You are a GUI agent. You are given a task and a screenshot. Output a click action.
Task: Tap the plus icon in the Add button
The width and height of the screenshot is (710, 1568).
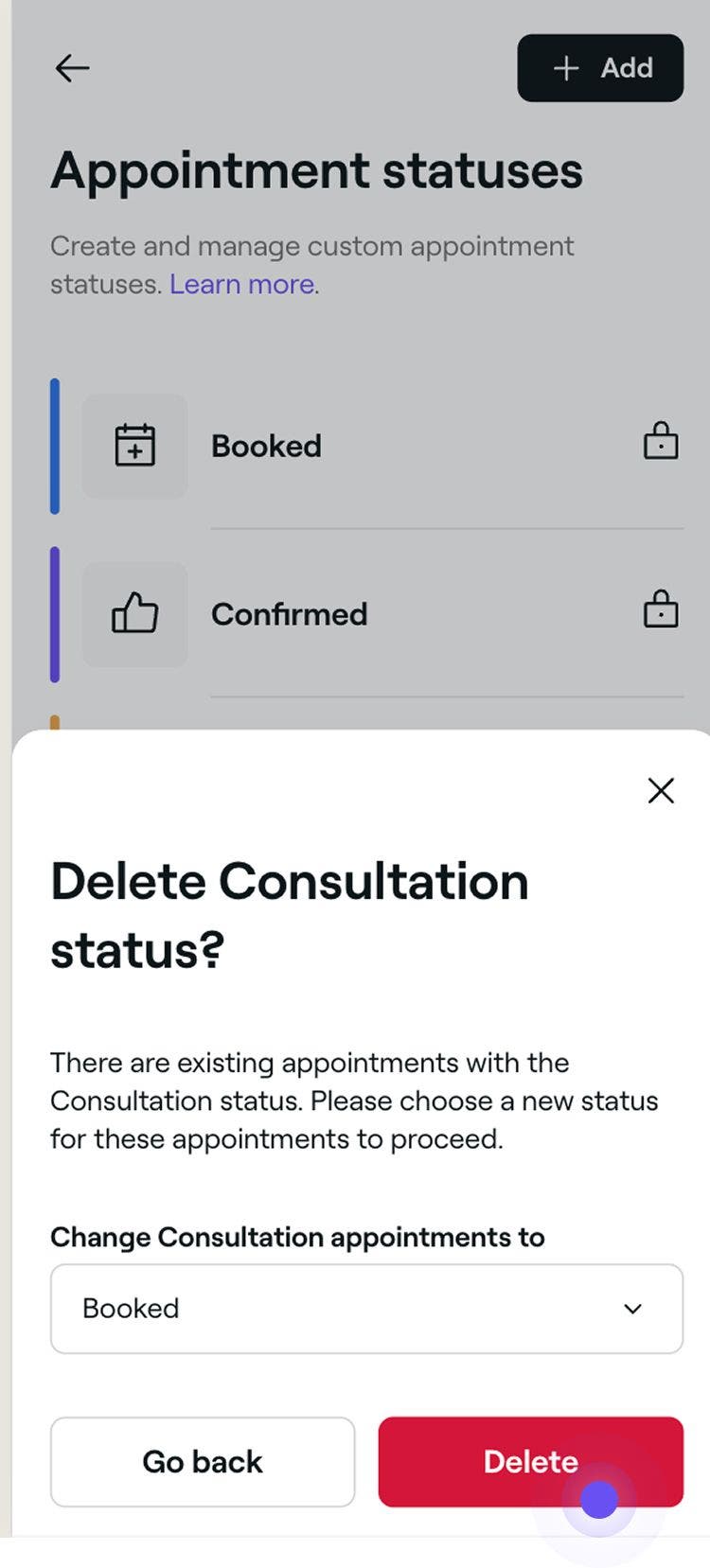coord(565,67)
